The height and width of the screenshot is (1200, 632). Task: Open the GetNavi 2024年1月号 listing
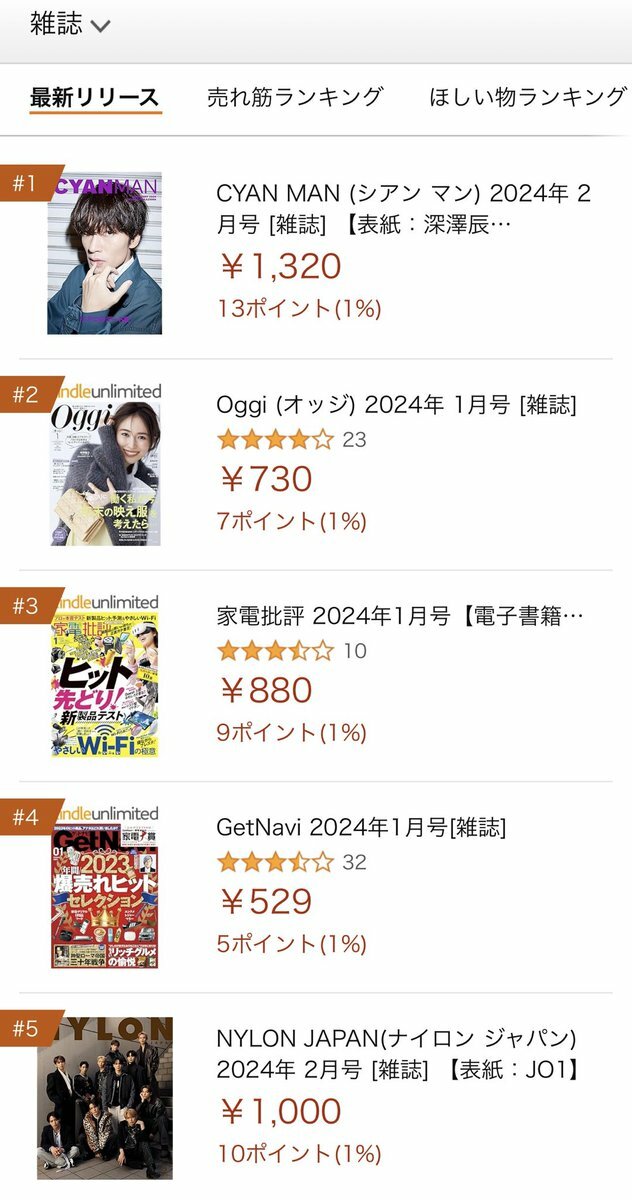361,827
